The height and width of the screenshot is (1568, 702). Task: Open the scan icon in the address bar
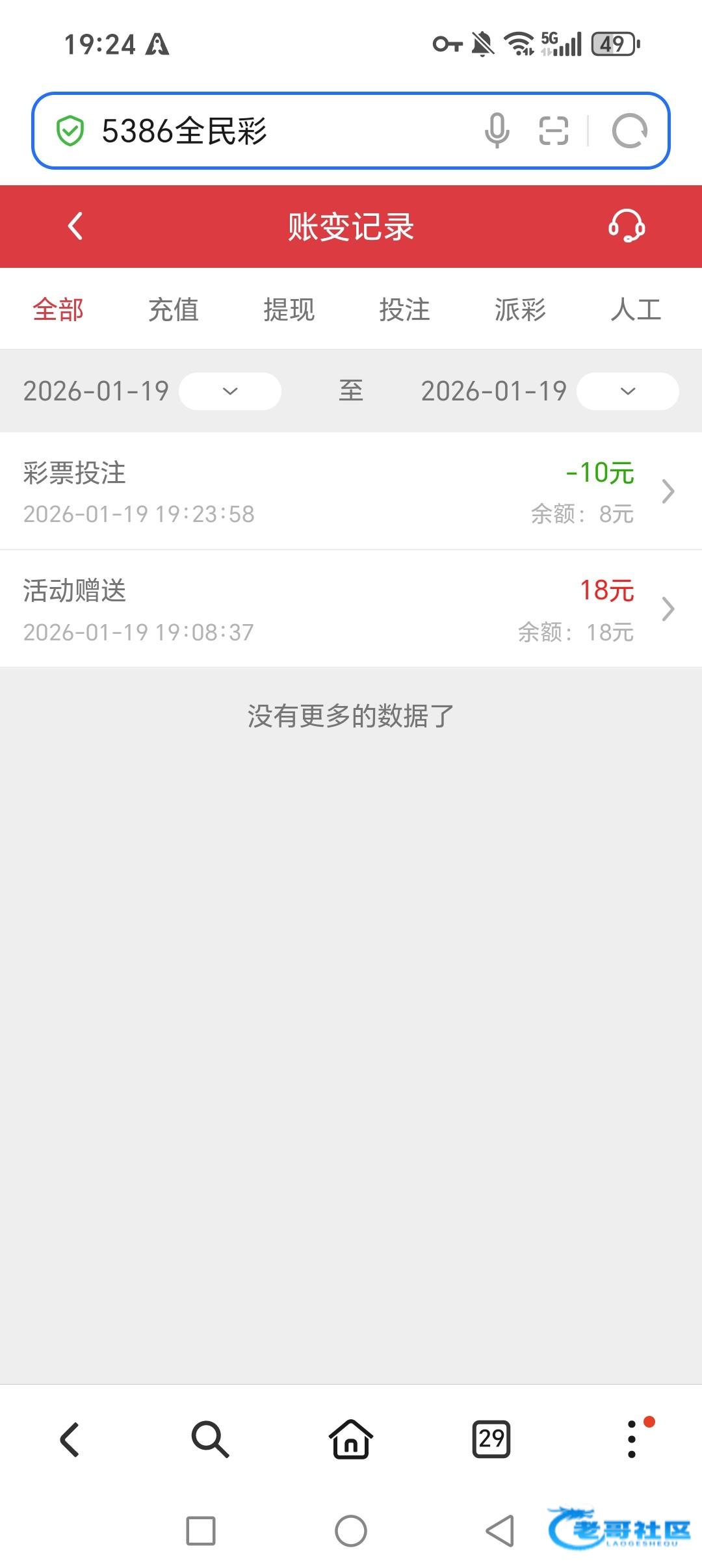coord(554,131)
